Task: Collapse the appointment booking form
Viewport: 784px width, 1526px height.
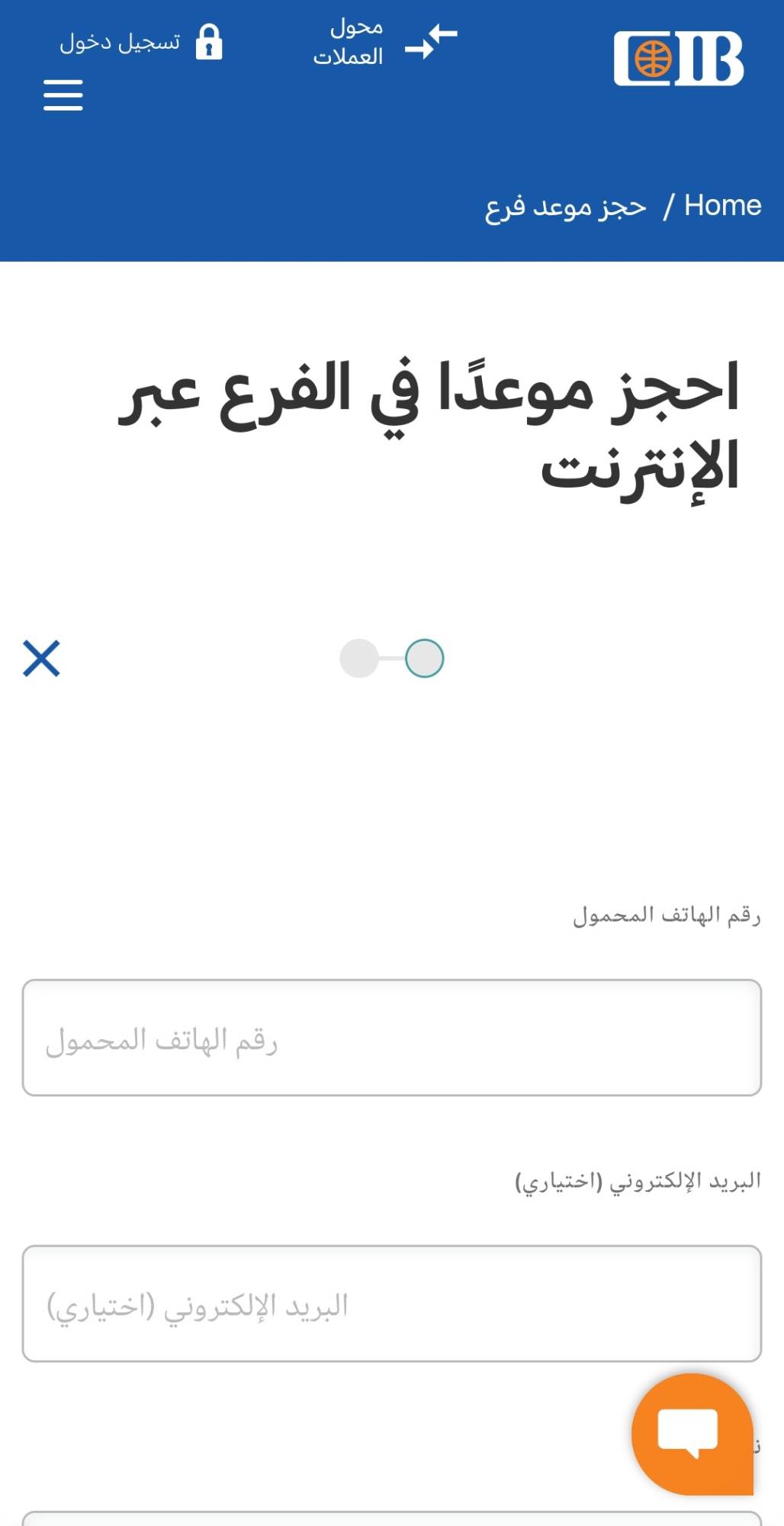Action: [x=42, y=658]
